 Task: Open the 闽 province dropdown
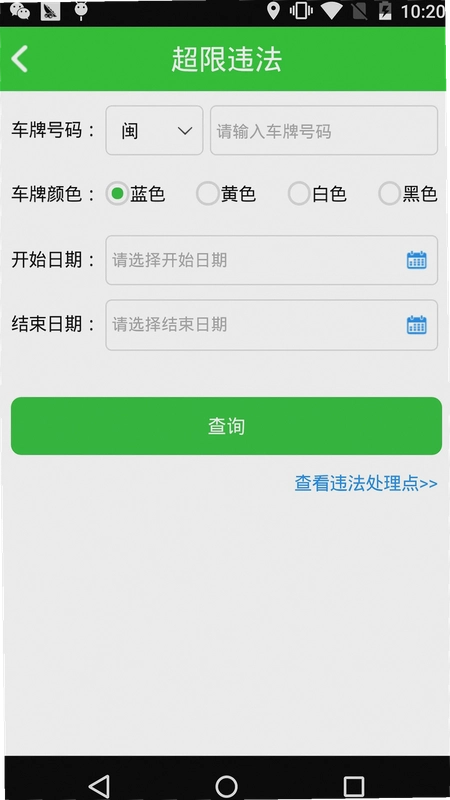154,131
